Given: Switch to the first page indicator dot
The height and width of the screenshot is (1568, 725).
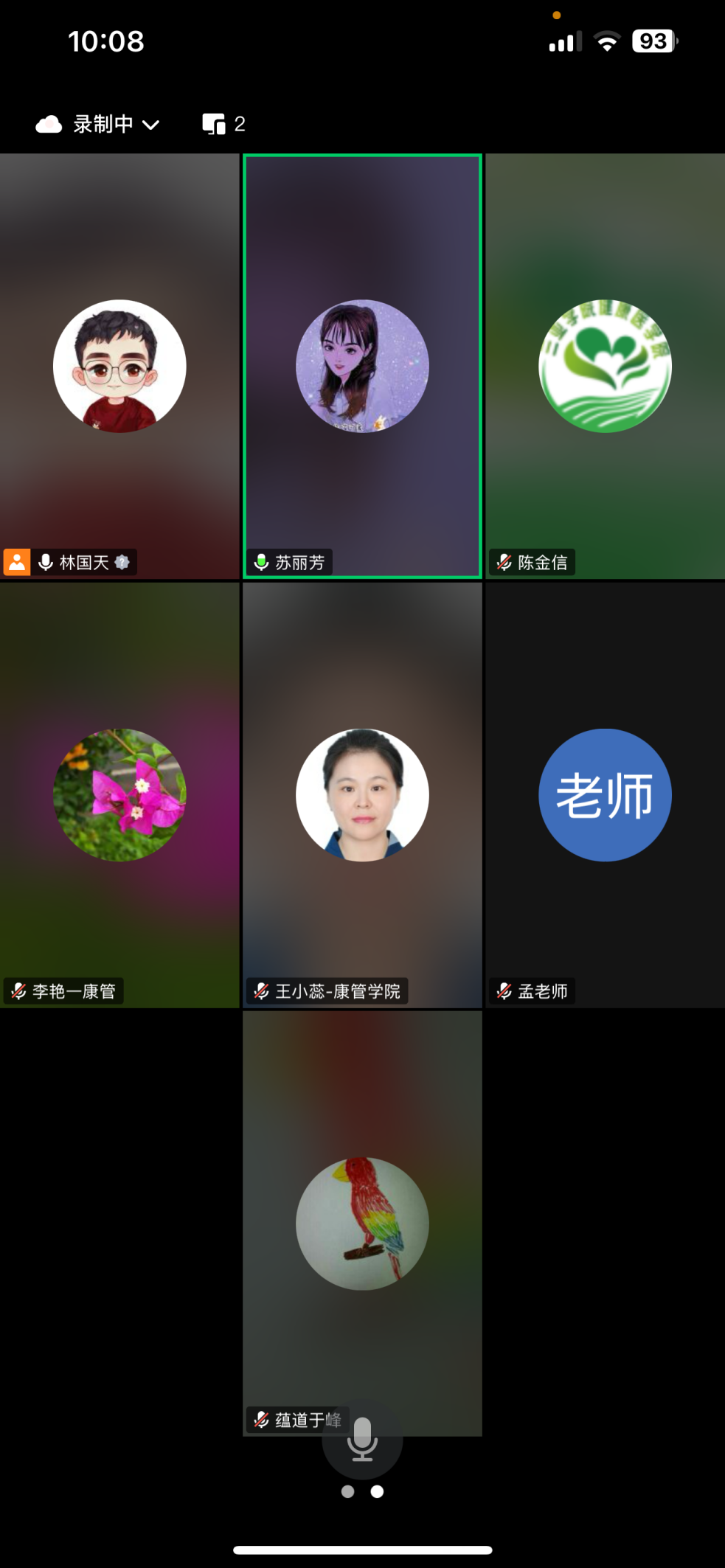Looking at the screenshot, I should click(348, 1491).
